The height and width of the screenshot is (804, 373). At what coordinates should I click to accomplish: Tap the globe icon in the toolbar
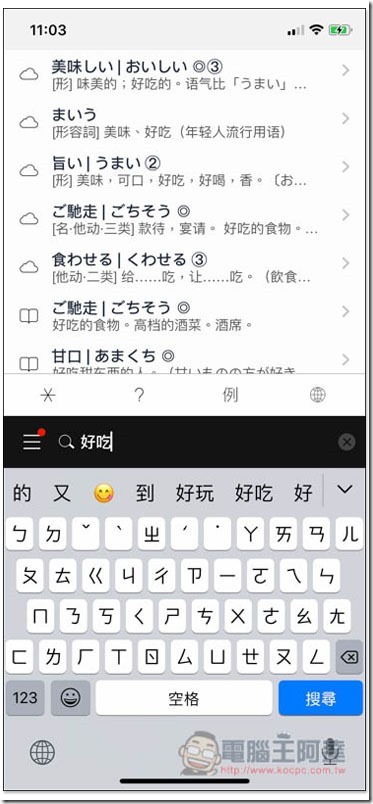318,395
